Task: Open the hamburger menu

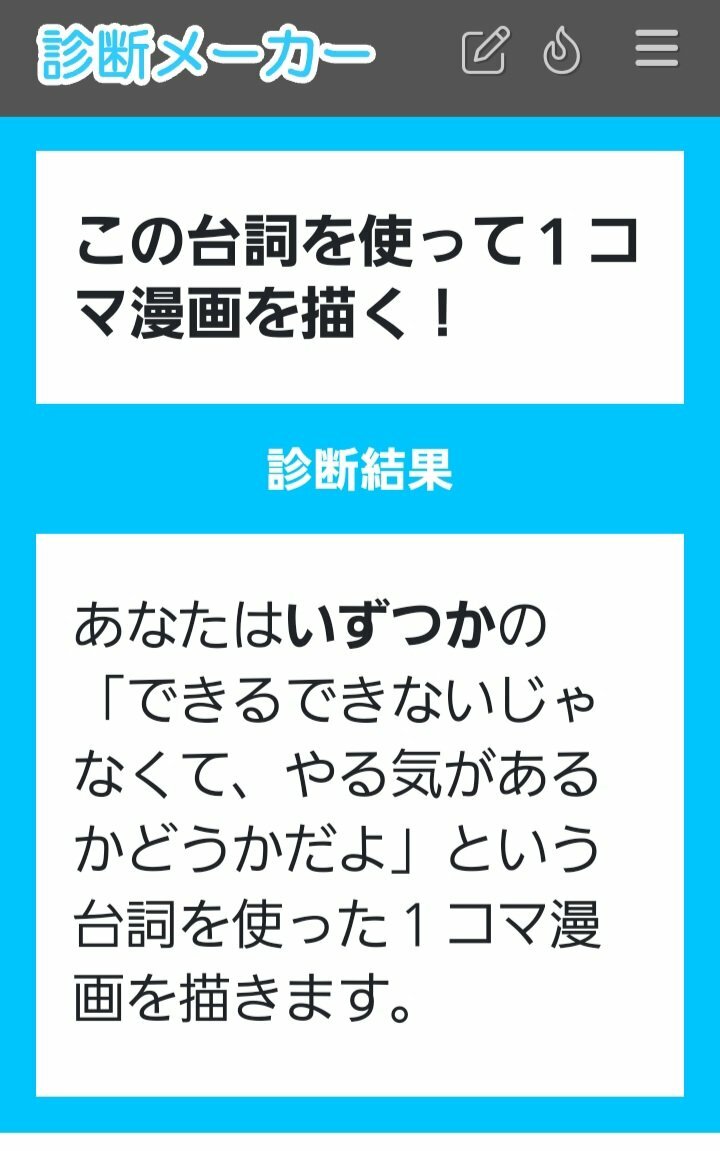Action: [656, 49]
